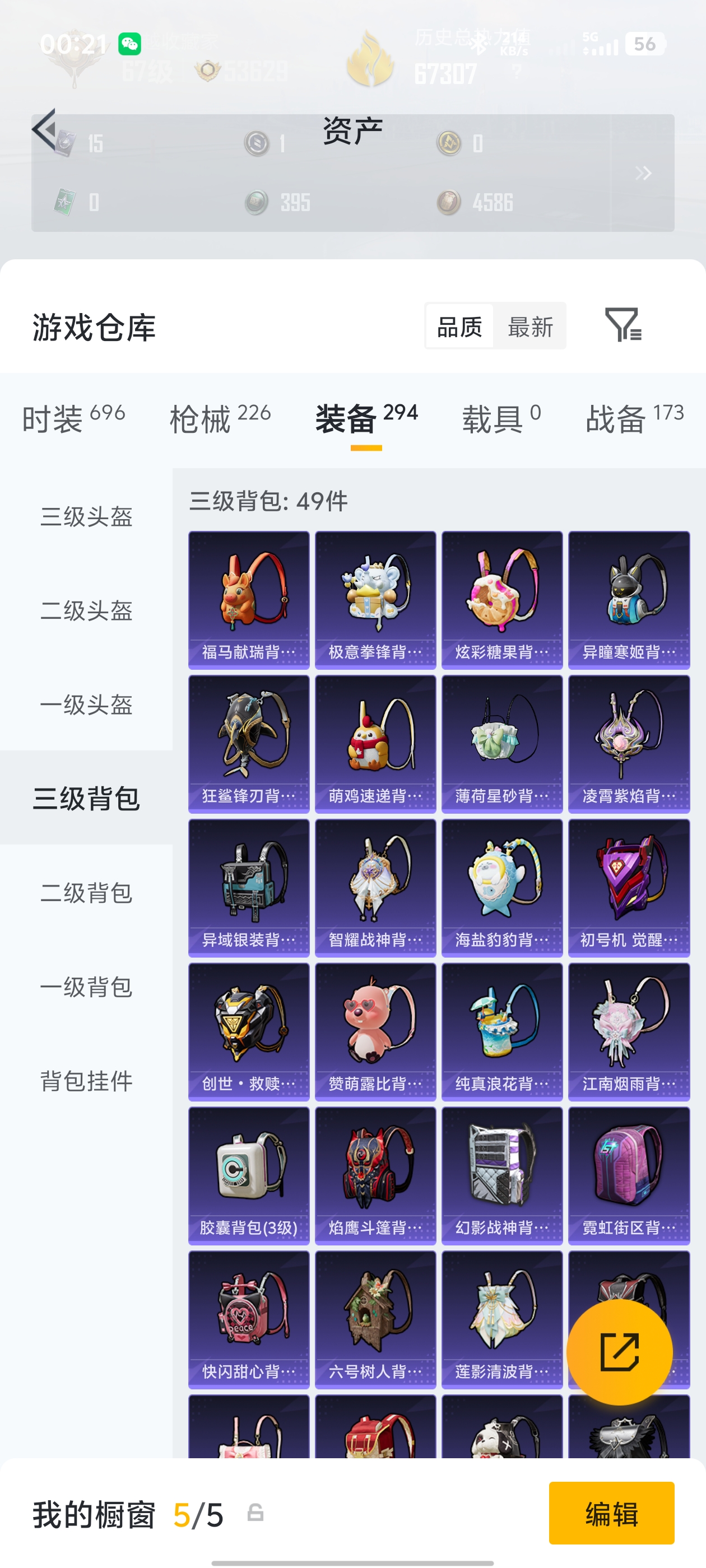Open the 背包挂件 category list
The height and width of the screenshot is (1568, 706).
coord(86,1082)
